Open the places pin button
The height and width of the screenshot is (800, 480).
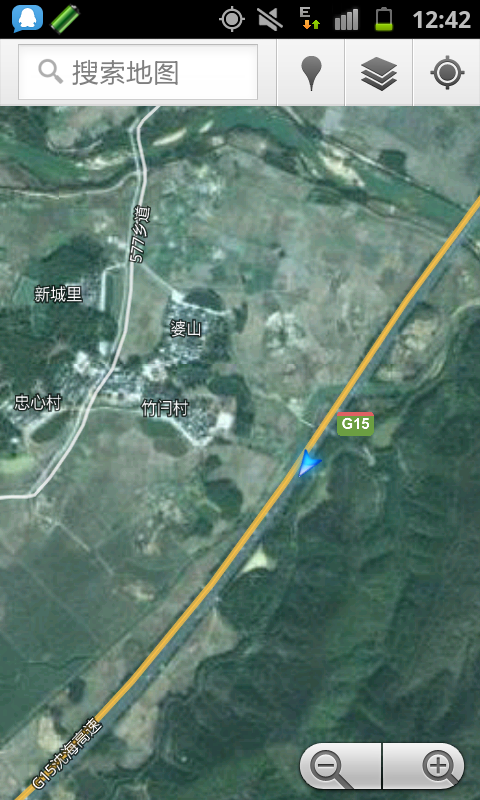click(x=311, y=72)
